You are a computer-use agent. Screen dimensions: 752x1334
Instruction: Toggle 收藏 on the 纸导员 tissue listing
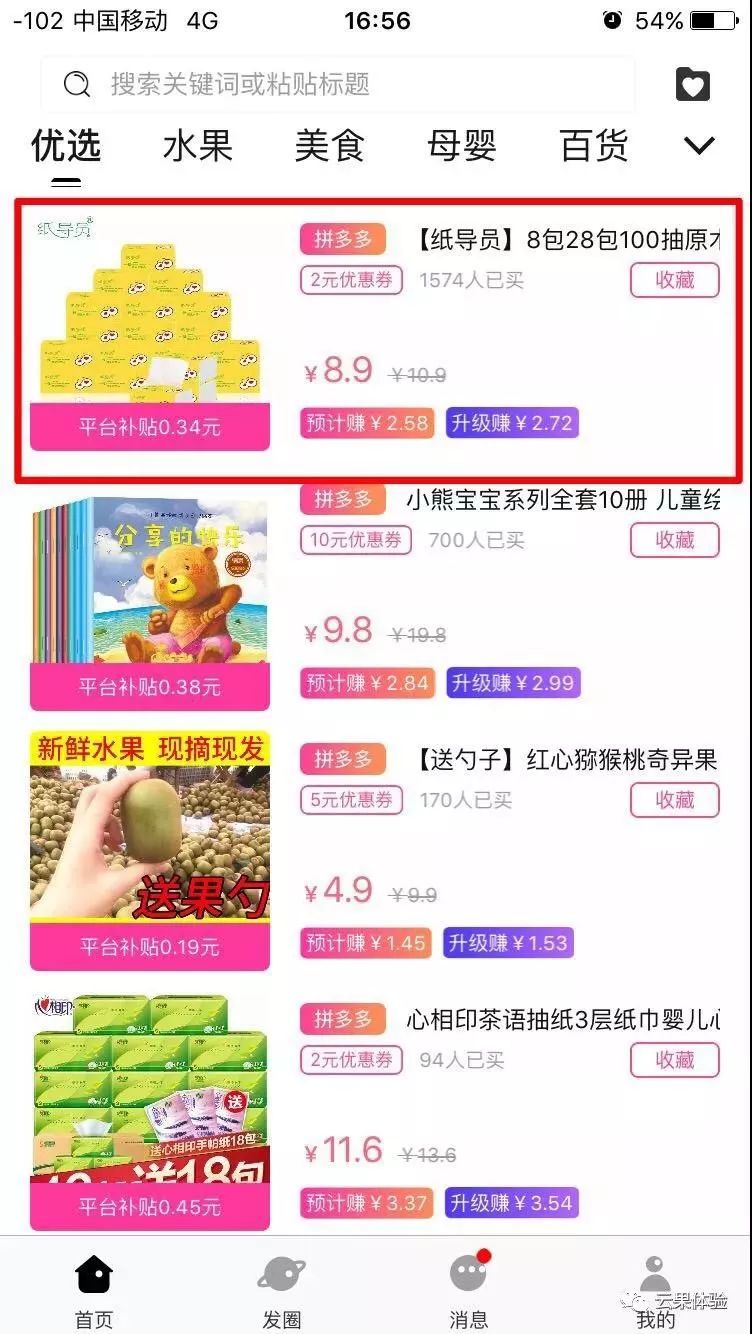coord(674,280)
